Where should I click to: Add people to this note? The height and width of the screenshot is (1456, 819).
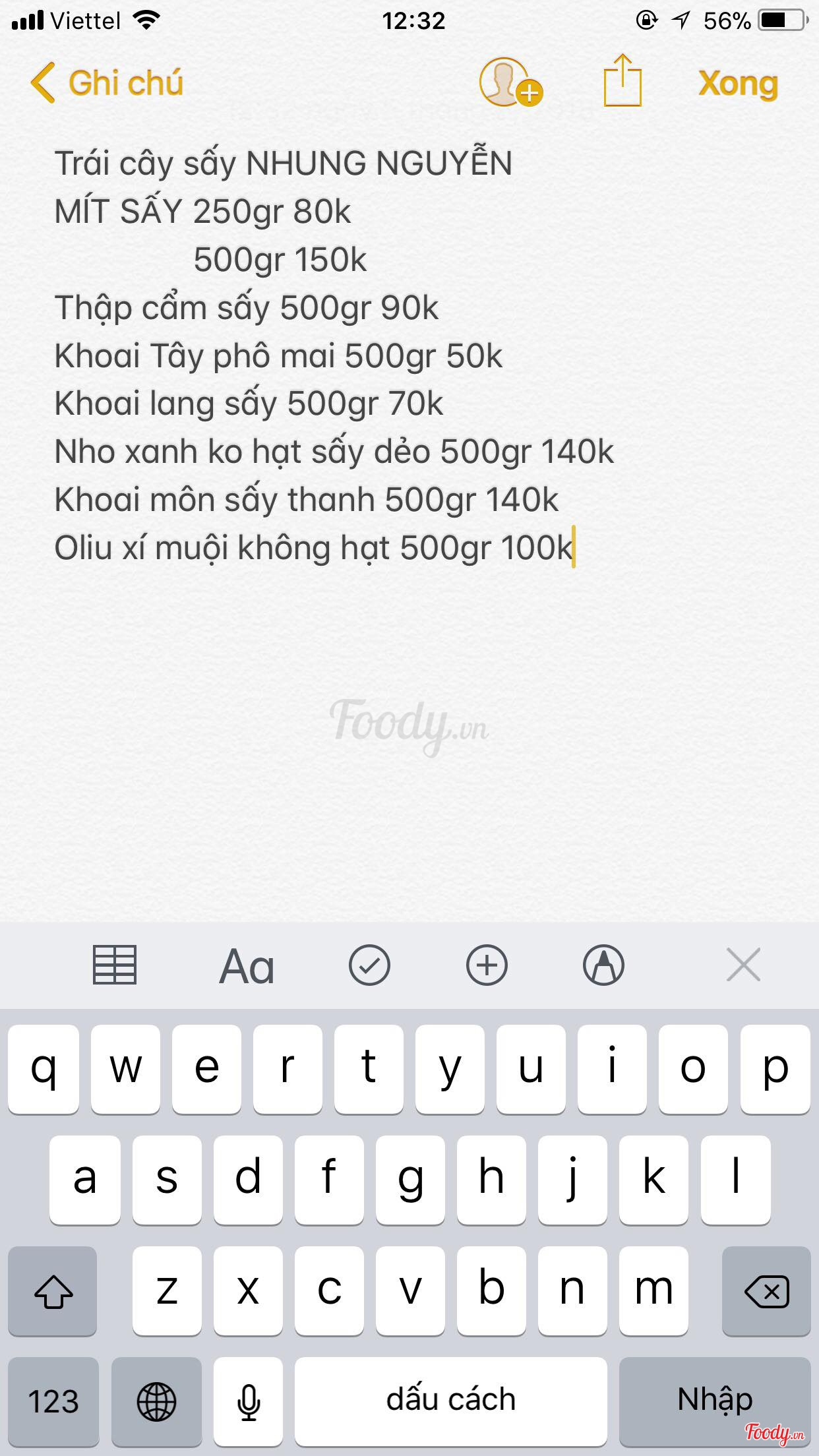pos(509,83)
